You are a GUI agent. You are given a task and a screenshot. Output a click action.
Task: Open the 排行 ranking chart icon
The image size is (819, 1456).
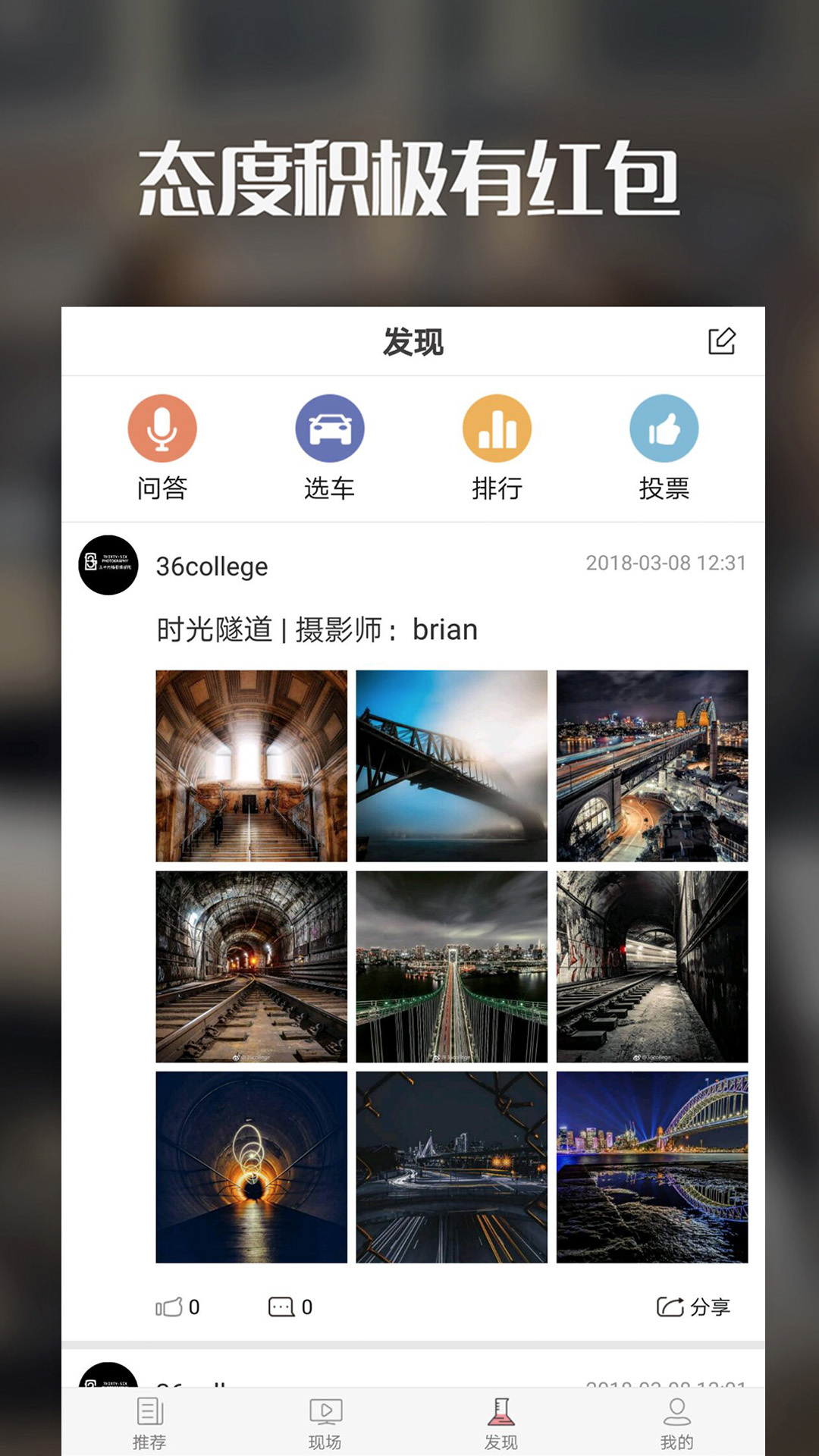click(497, 428)
